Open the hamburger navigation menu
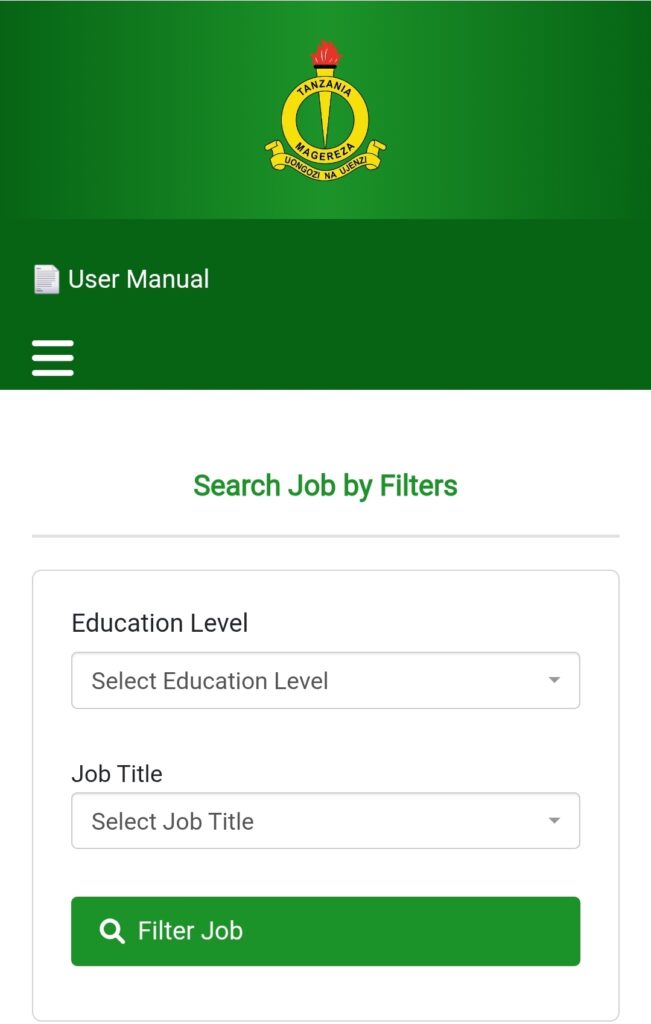The height and width of the screenshot is (1024, 651). [x=53, y=358]
